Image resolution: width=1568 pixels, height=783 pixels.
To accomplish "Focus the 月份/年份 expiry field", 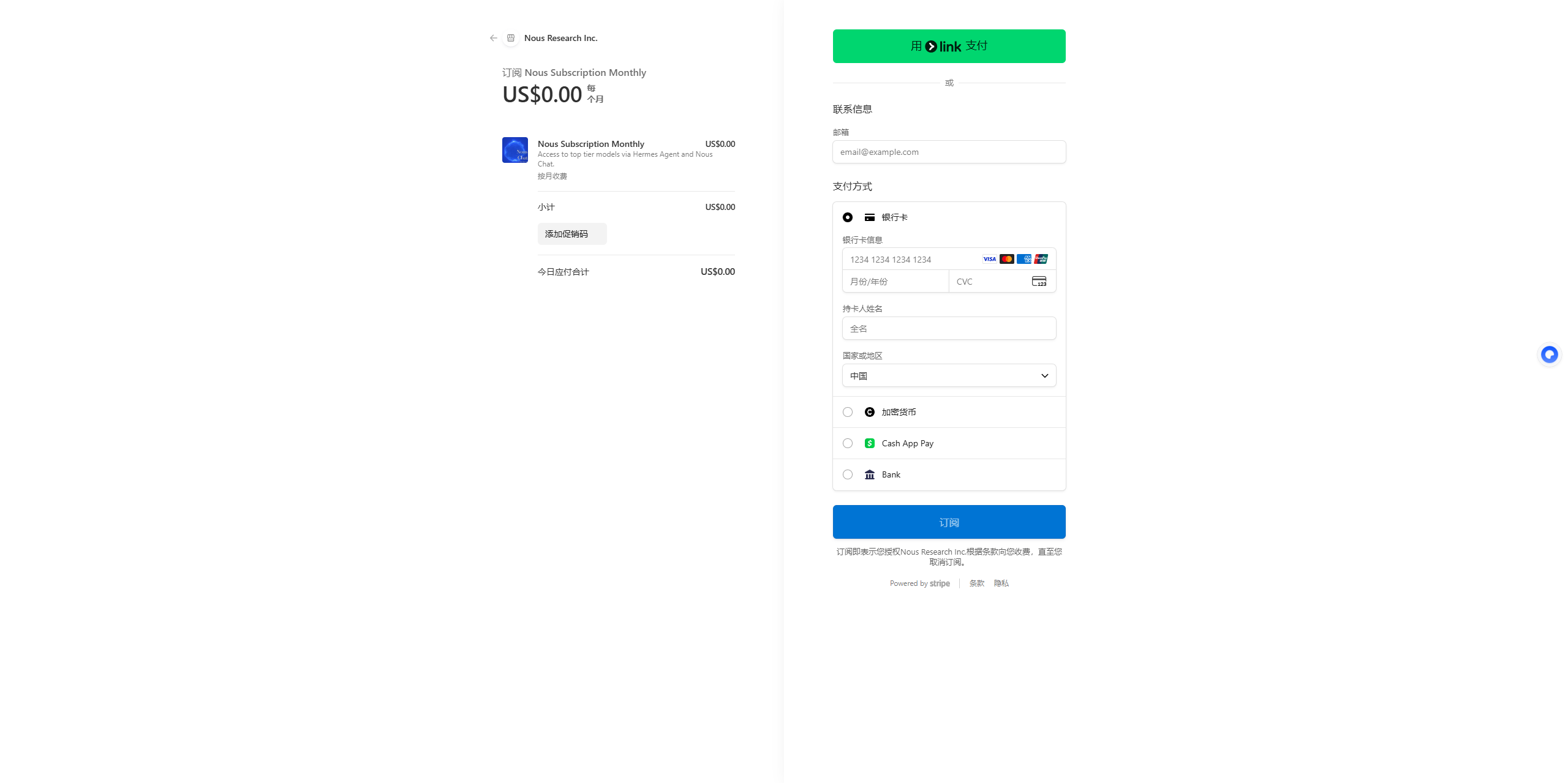I will 895,282.
